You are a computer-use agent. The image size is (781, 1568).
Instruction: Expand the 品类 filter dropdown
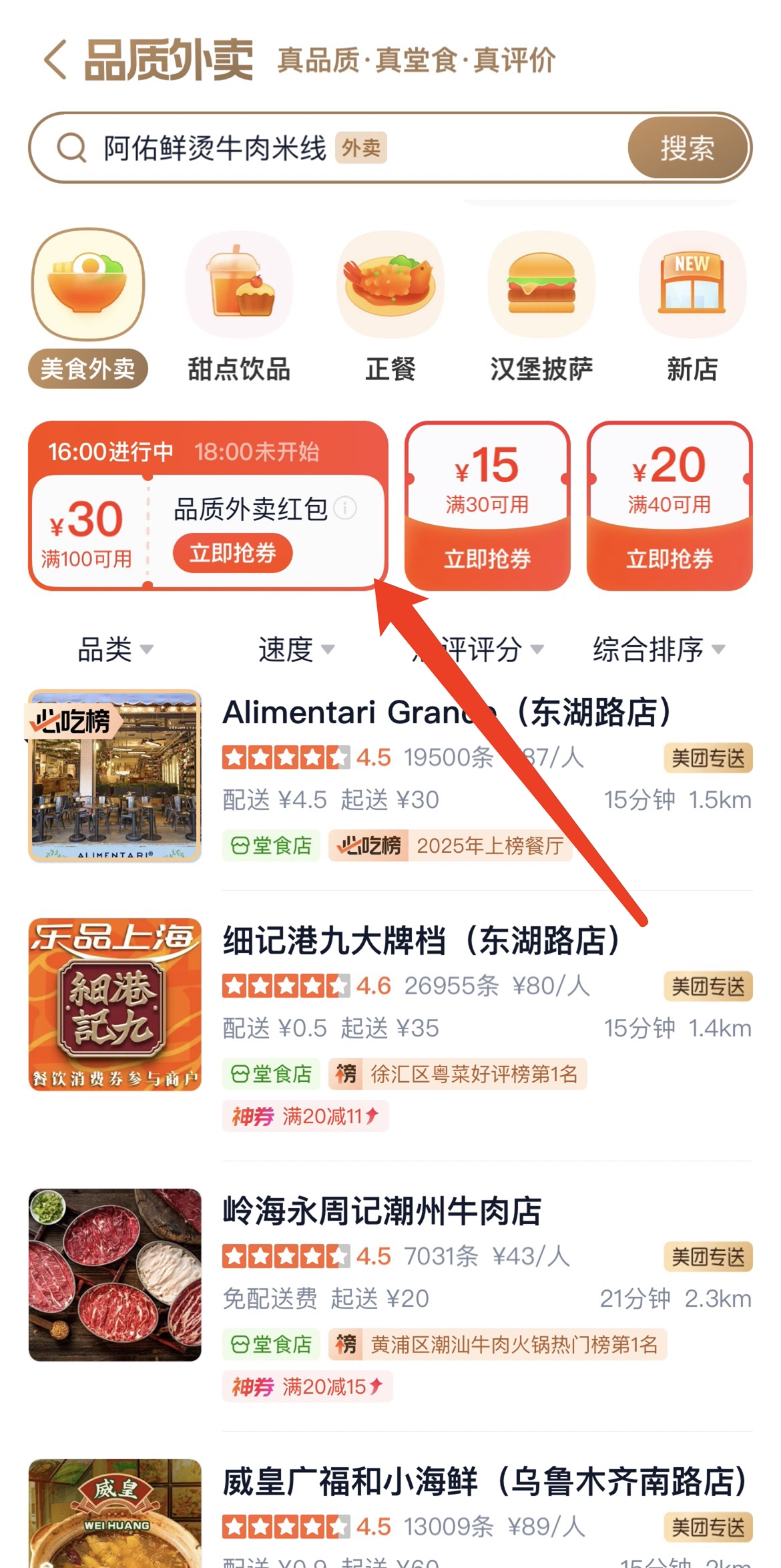pyautogui.click(x=115, y=649)
